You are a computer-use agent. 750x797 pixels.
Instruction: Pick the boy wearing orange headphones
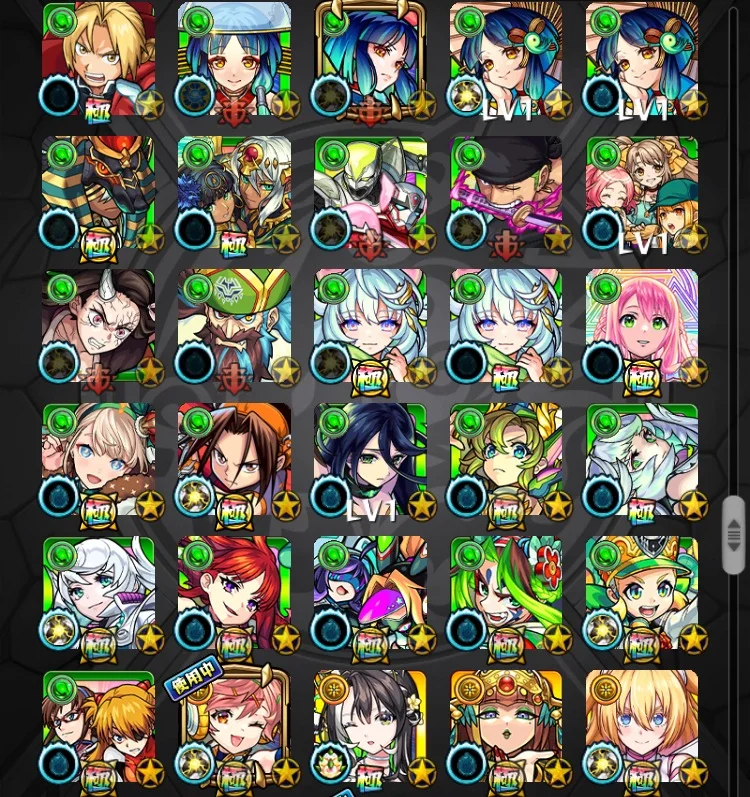pyautogui.click(x=234, y=460)
